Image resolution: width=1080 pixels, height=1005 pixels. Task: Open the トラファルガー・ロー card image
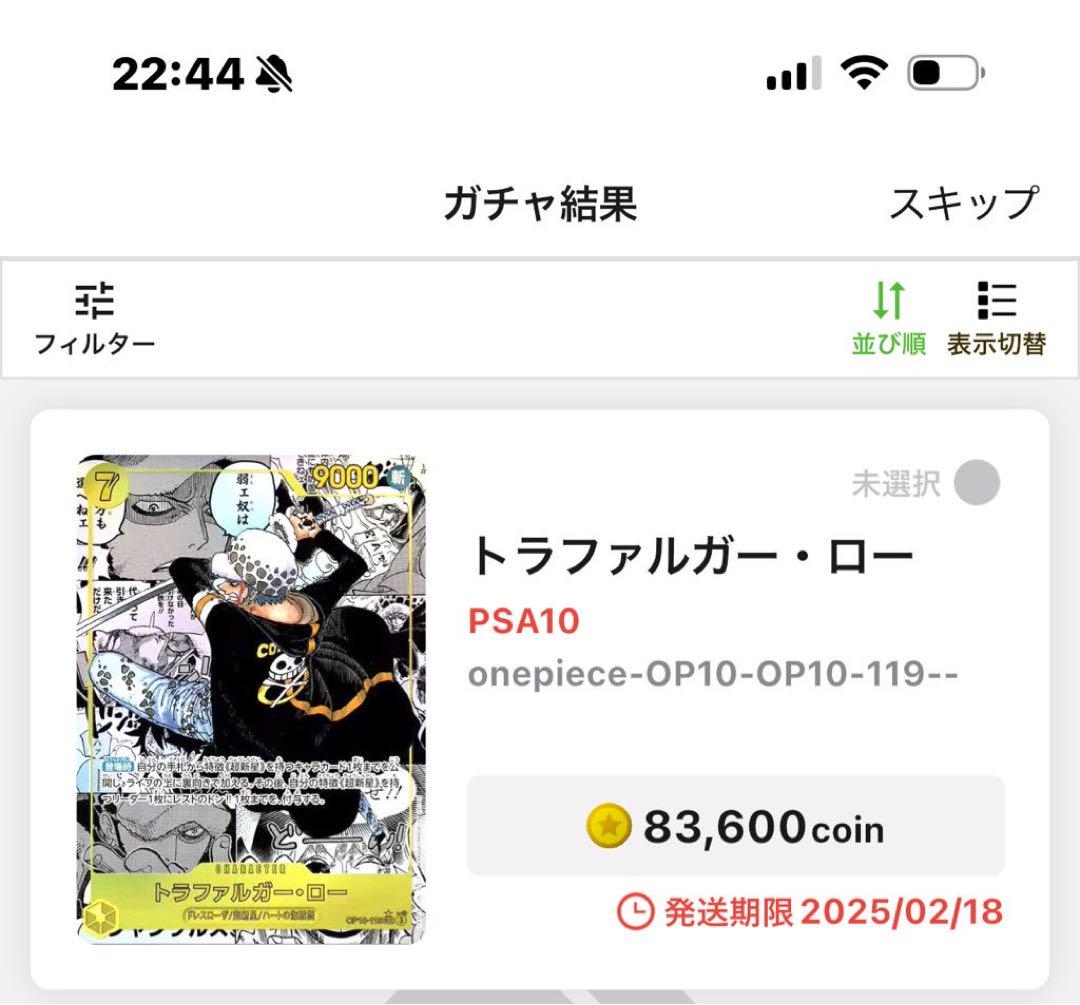pyautogui.click(x=251, y=699)
